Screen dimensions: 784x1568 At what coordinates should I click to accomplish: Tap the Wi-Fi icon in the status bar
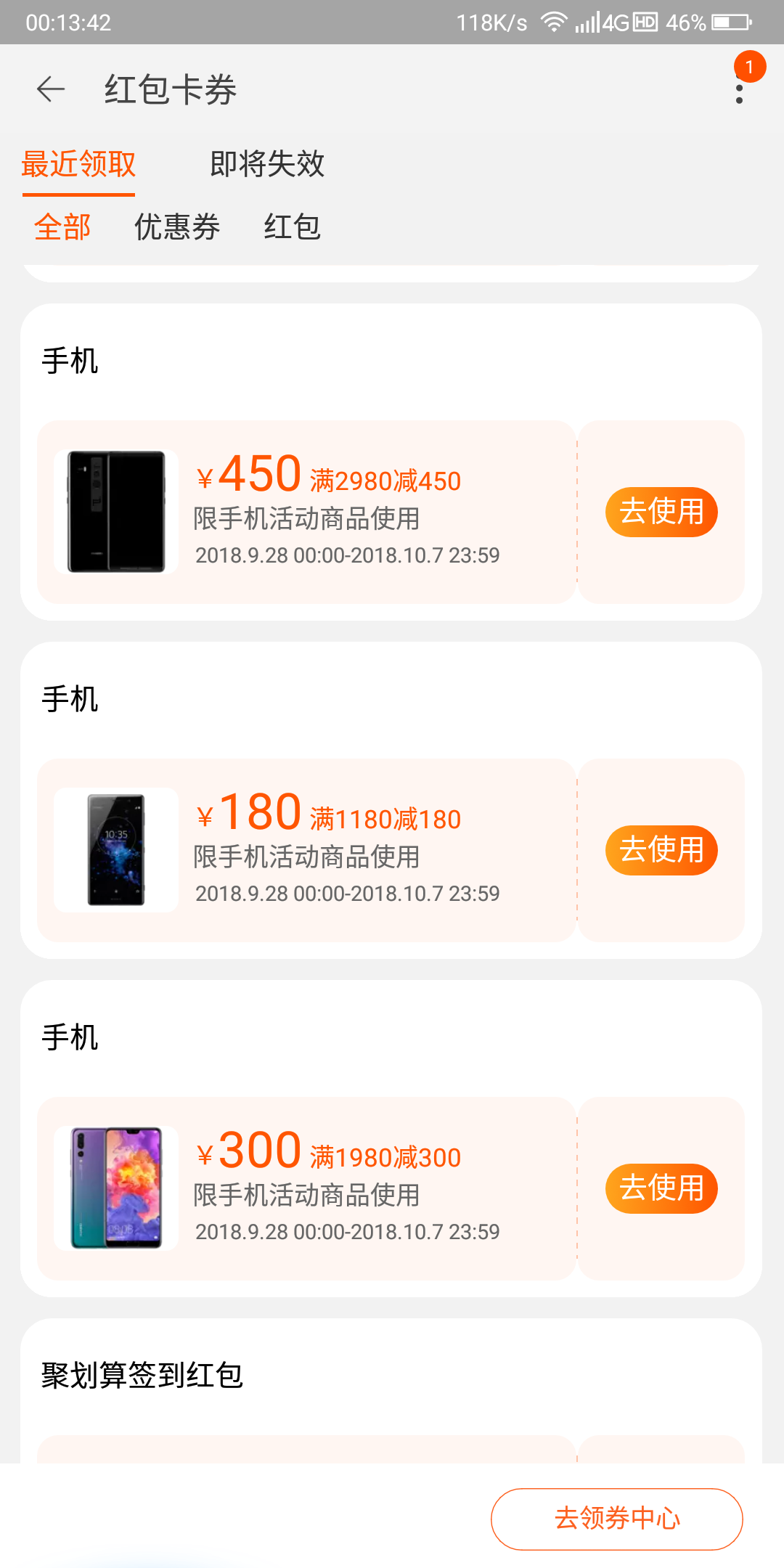553,23
